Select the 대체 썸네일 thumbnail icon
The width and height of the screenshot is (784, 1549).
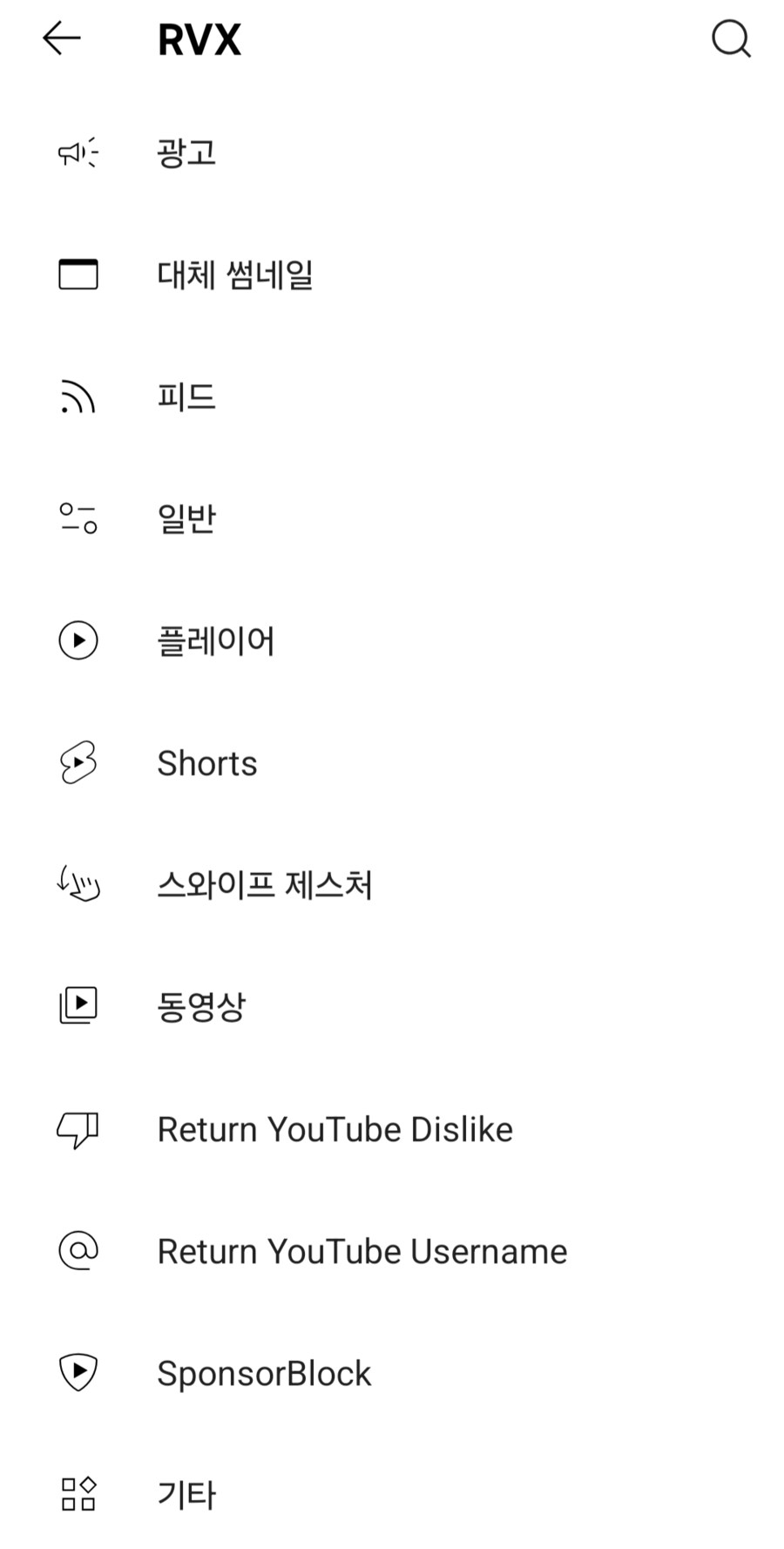tap(78, 274)
